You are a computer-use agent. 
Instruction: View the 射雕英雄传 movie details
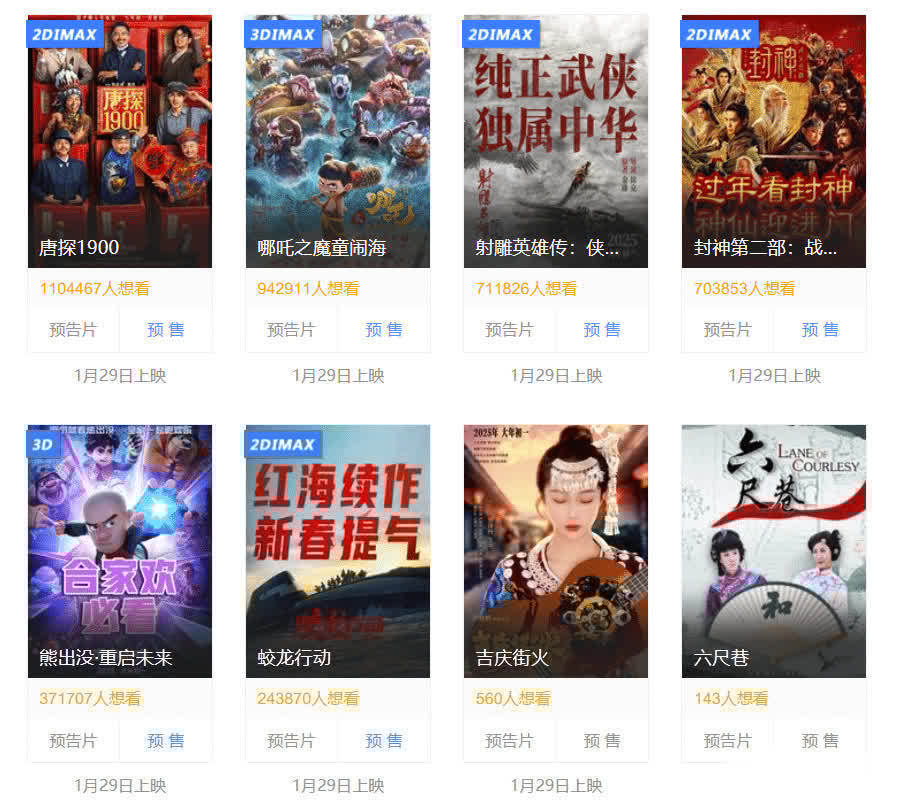[x=556, y=140]
